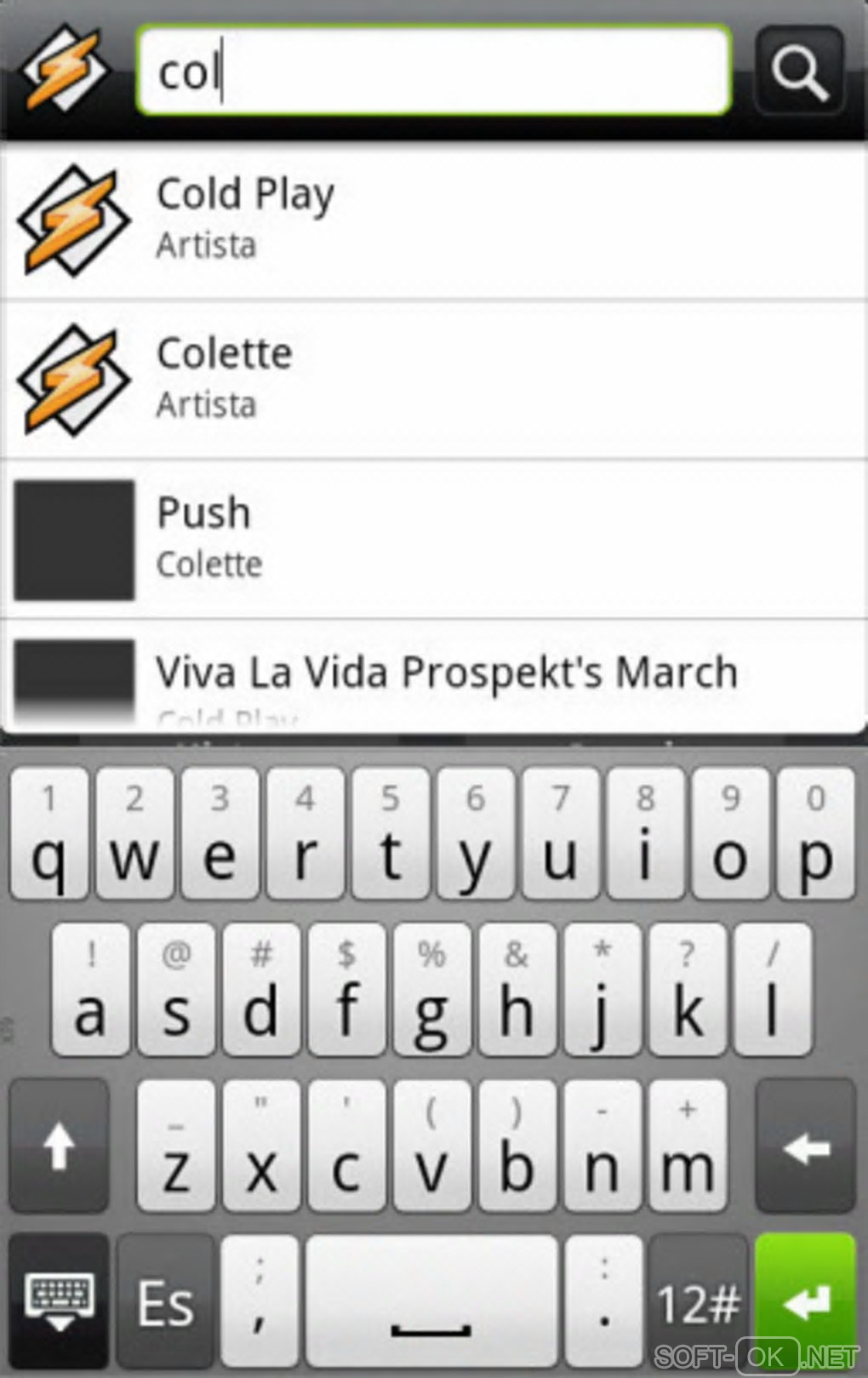Image resolution: width=868 pixels, height=1378 pixels.
Task: Hit the green enter key
Action: tap(805, 1301)
